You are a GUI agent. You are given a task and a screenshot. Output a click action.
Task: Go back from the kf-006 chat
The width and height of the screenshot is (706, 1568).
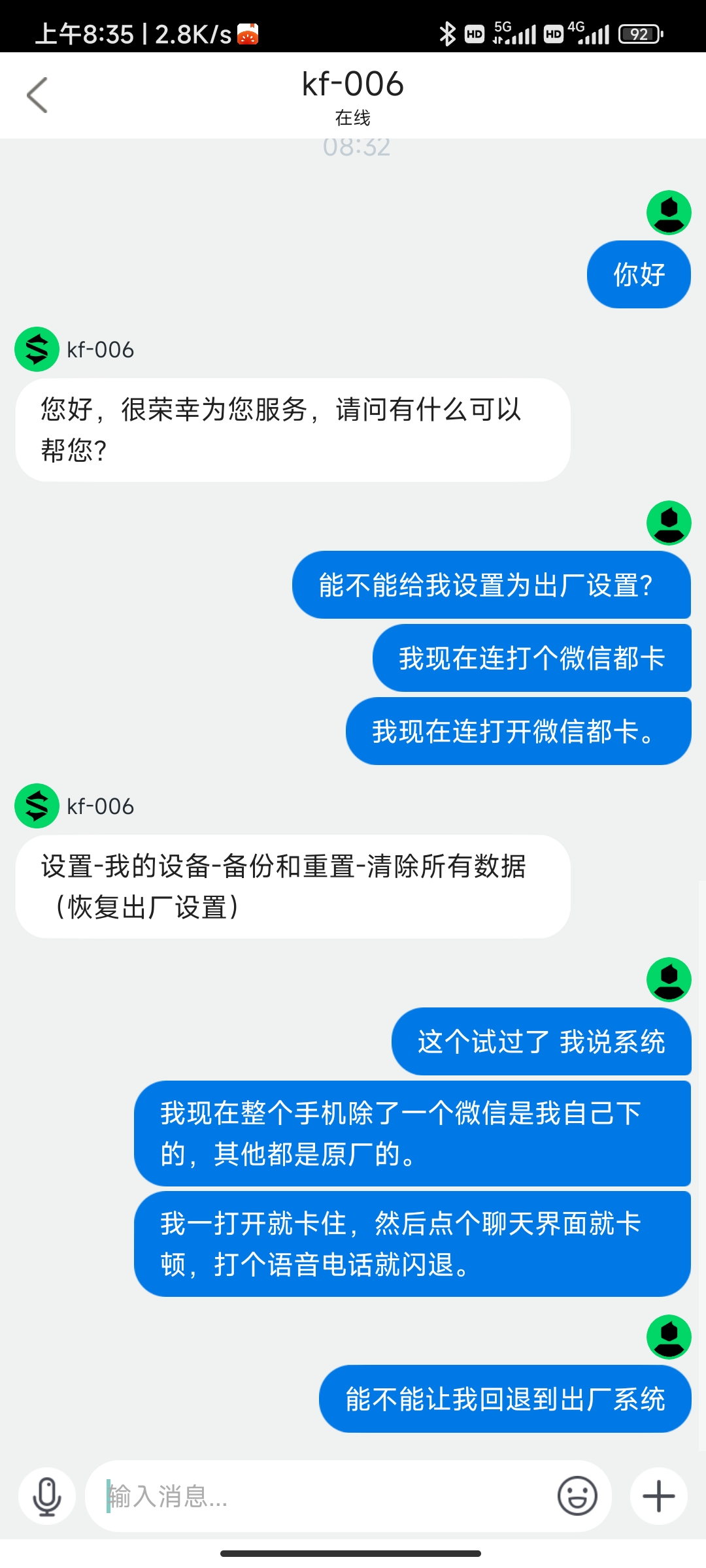click(37, 95)
